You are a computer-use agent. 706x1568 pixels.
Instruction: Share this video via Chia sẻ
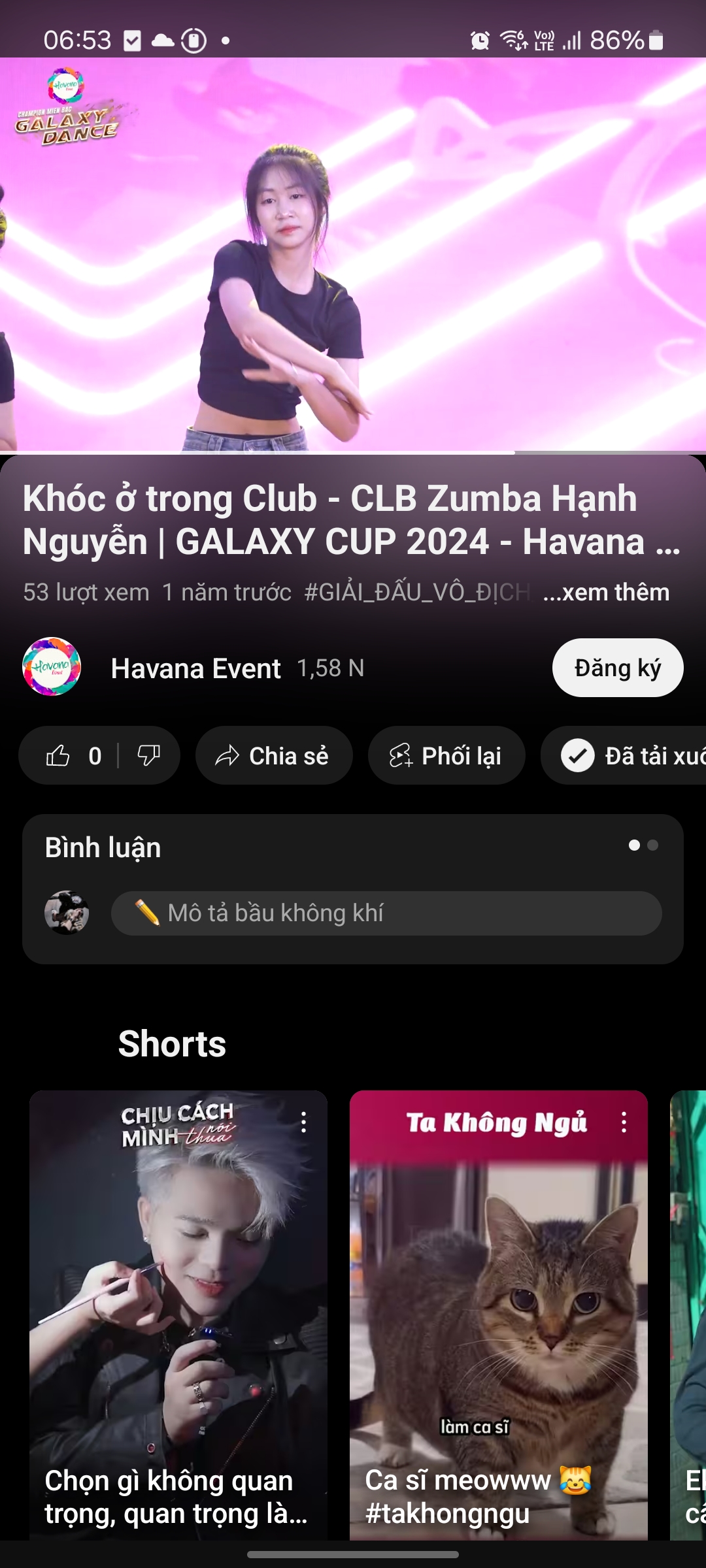pos(274,756)
